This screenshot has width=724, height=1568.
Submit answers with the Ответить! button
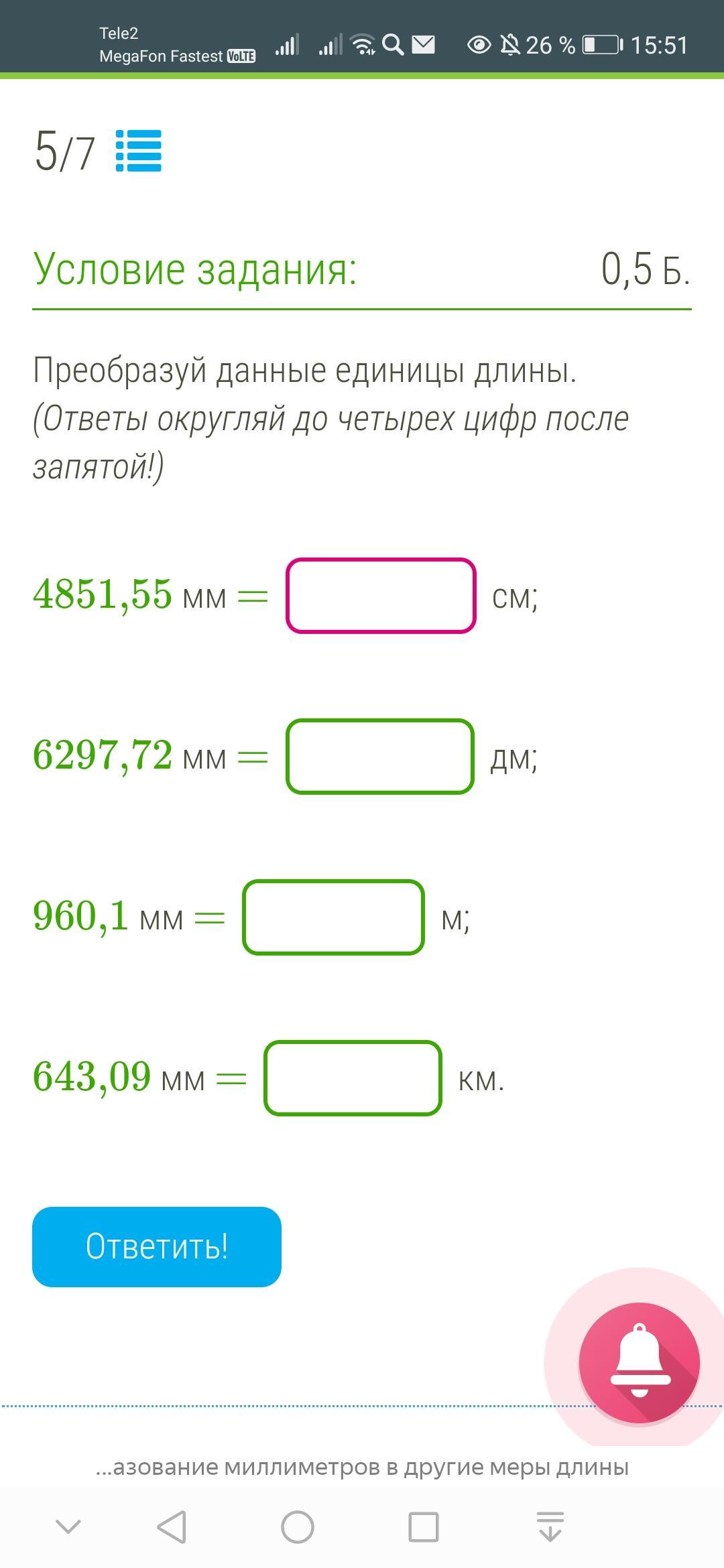(x=157, y=1247)
